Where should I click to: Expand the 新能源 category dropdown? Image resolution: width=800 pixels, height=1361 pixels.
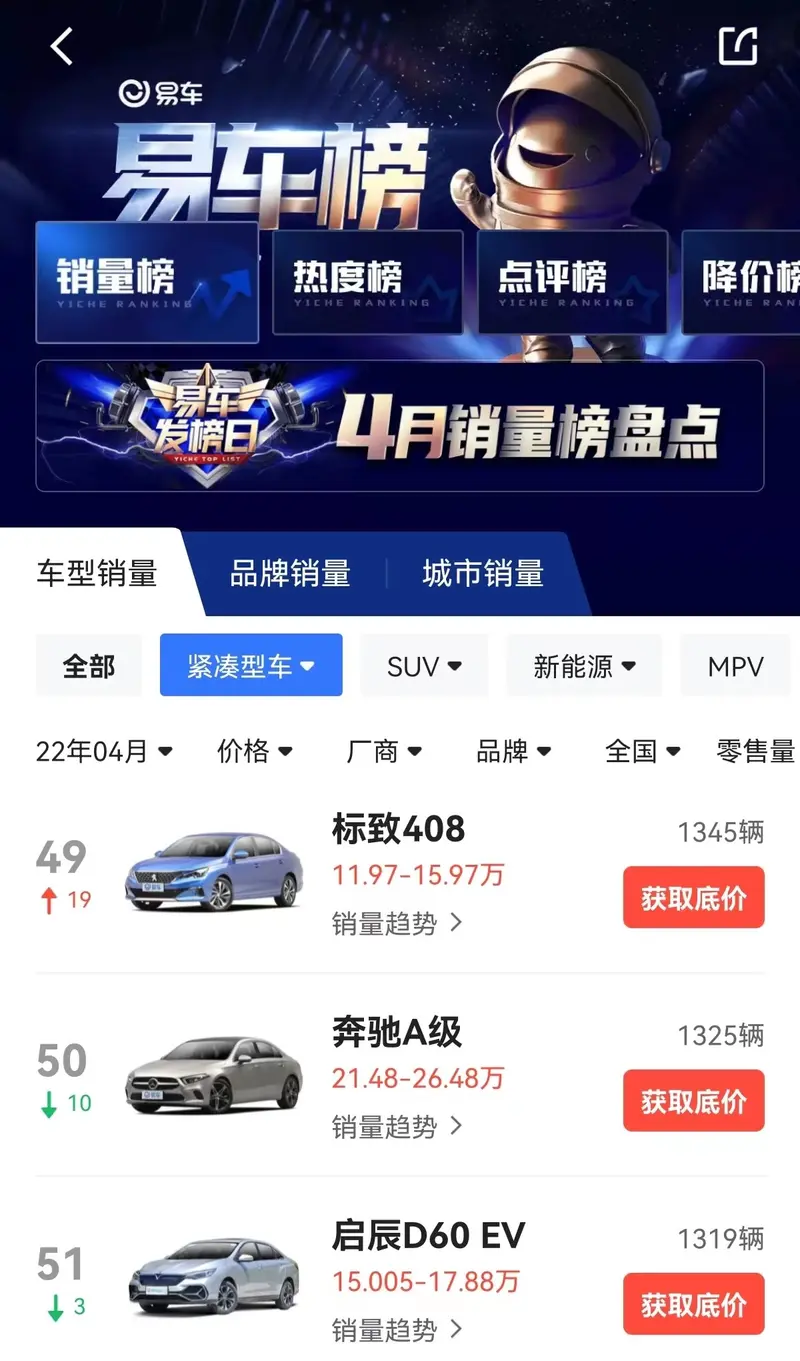click(x=584, y=666)
